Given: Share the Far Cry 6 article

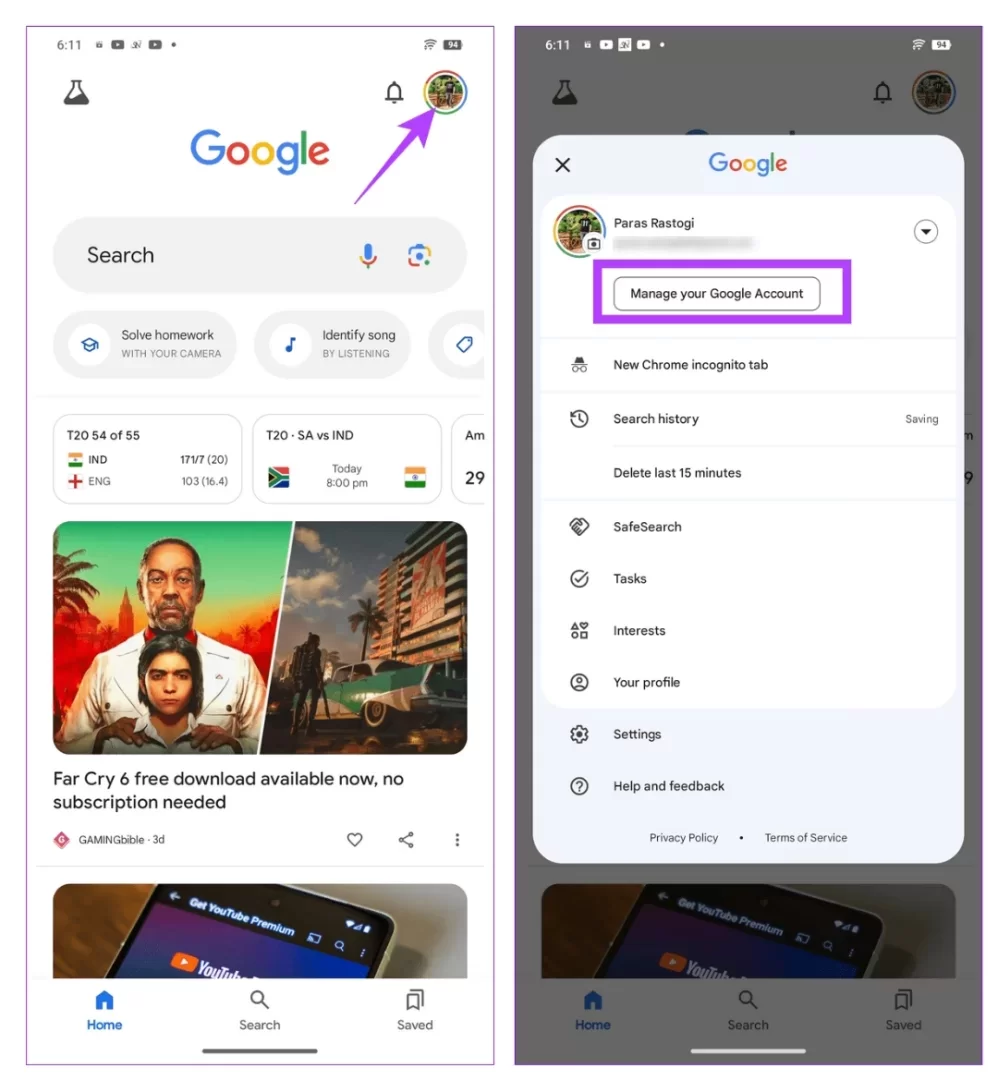Looking at the screenshot, I should [406, 840].
